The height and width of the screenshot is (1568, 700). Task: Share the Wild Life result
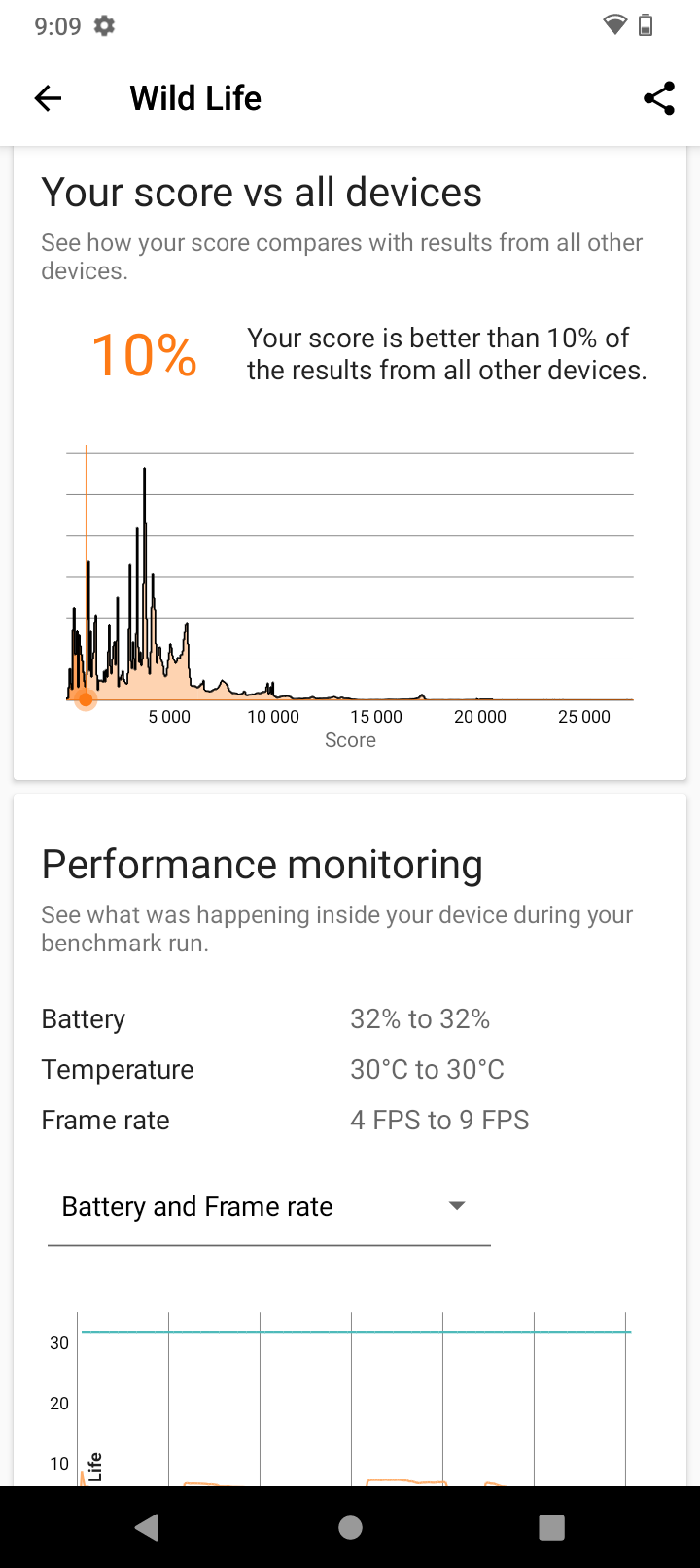point(659,98)
